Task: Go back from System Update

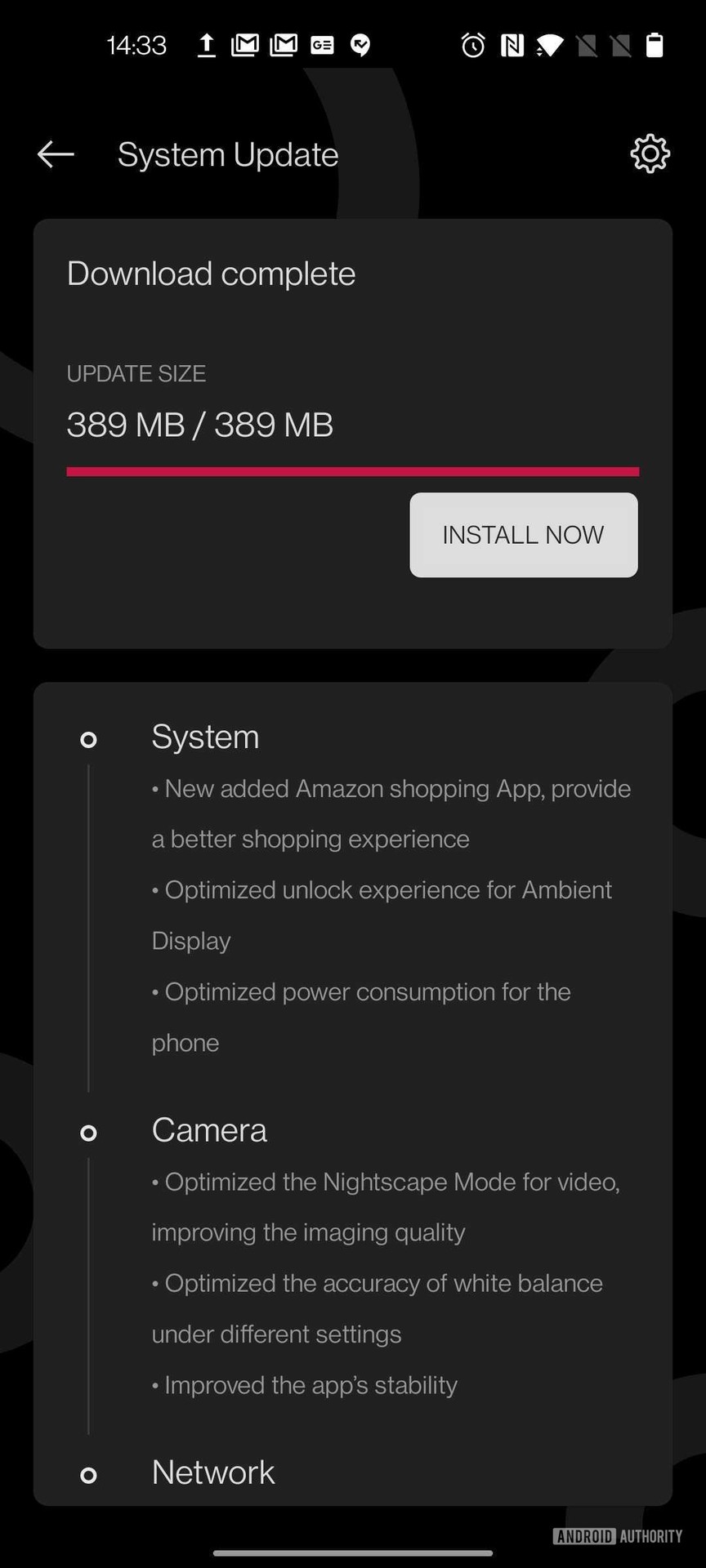Action: coord(56,154)
